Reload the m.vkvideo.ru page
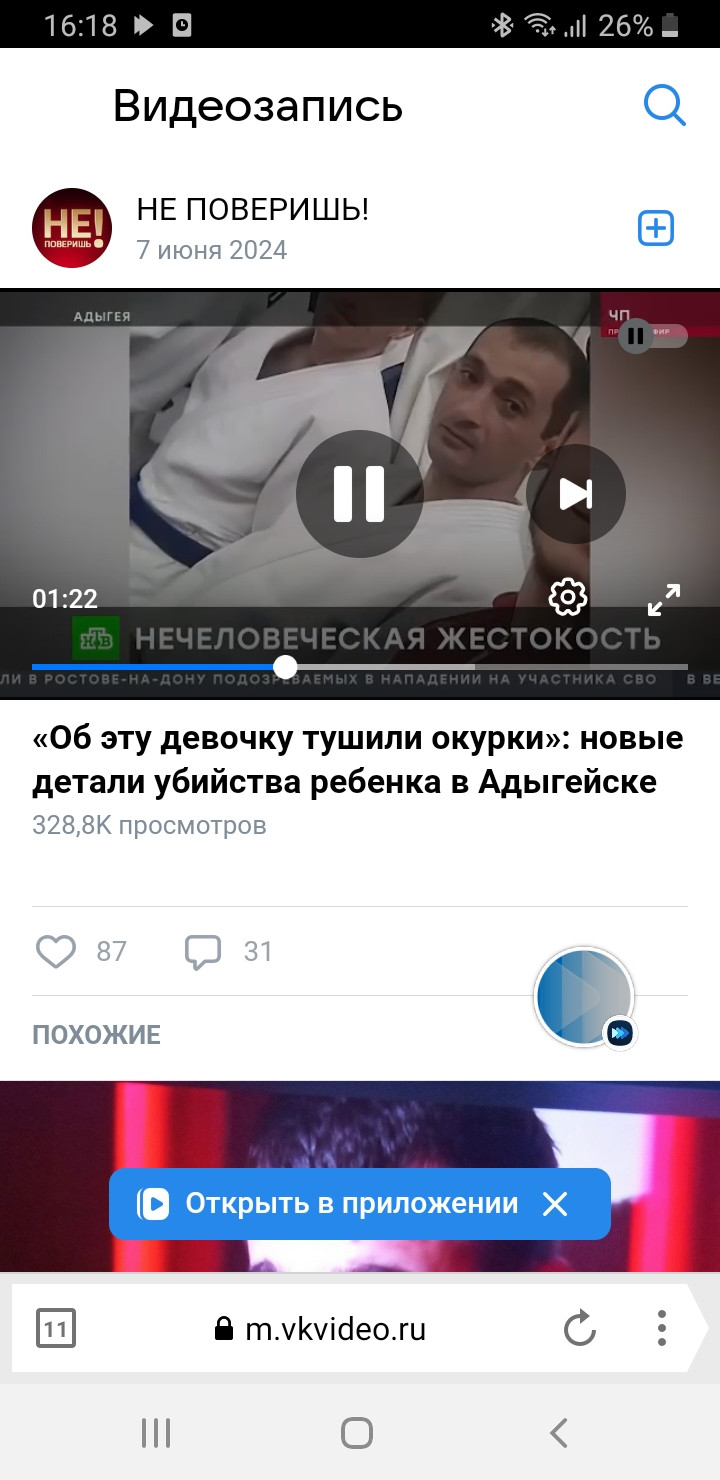Screen dimensions: 720x1480 click(x=580, y=1329)
